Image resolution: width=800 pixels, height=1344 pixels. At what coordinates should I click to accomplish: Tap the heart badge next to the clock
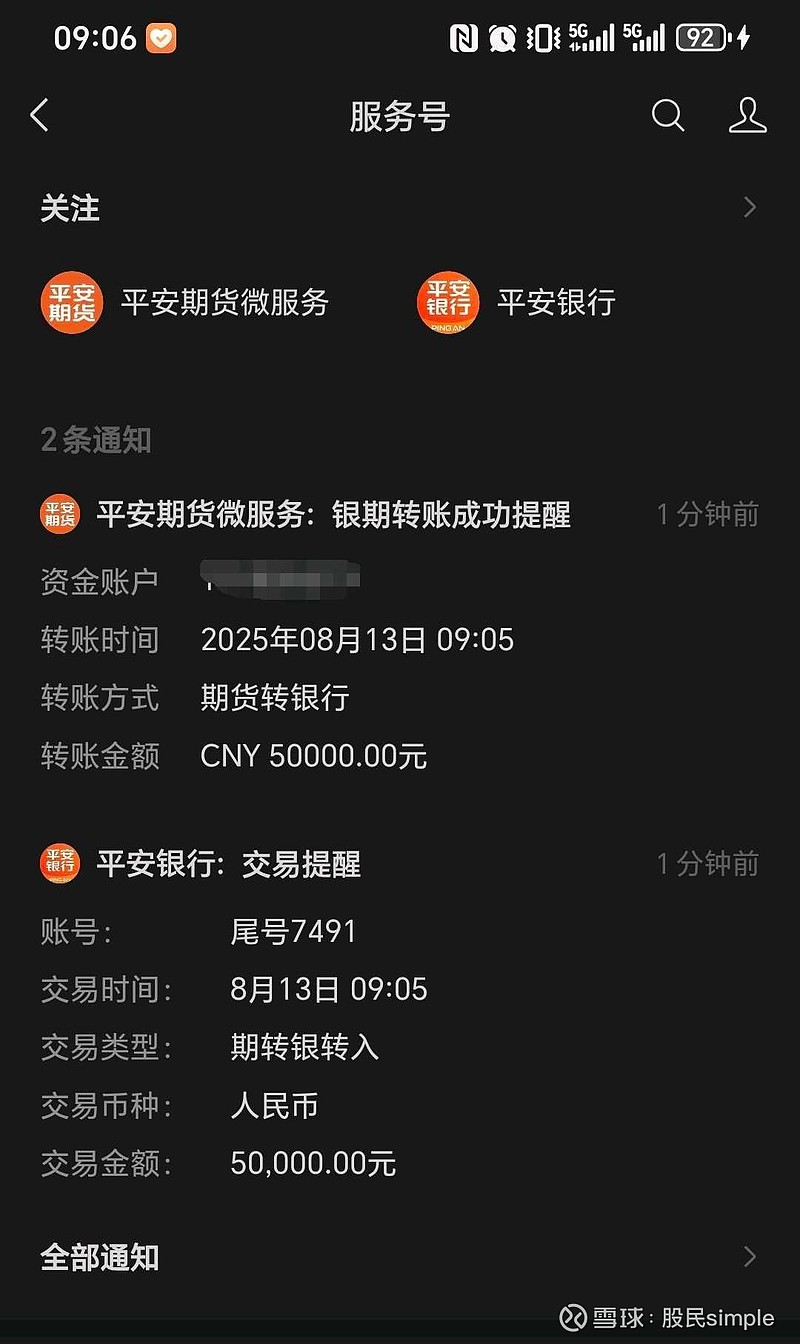(x=163, y=36)
